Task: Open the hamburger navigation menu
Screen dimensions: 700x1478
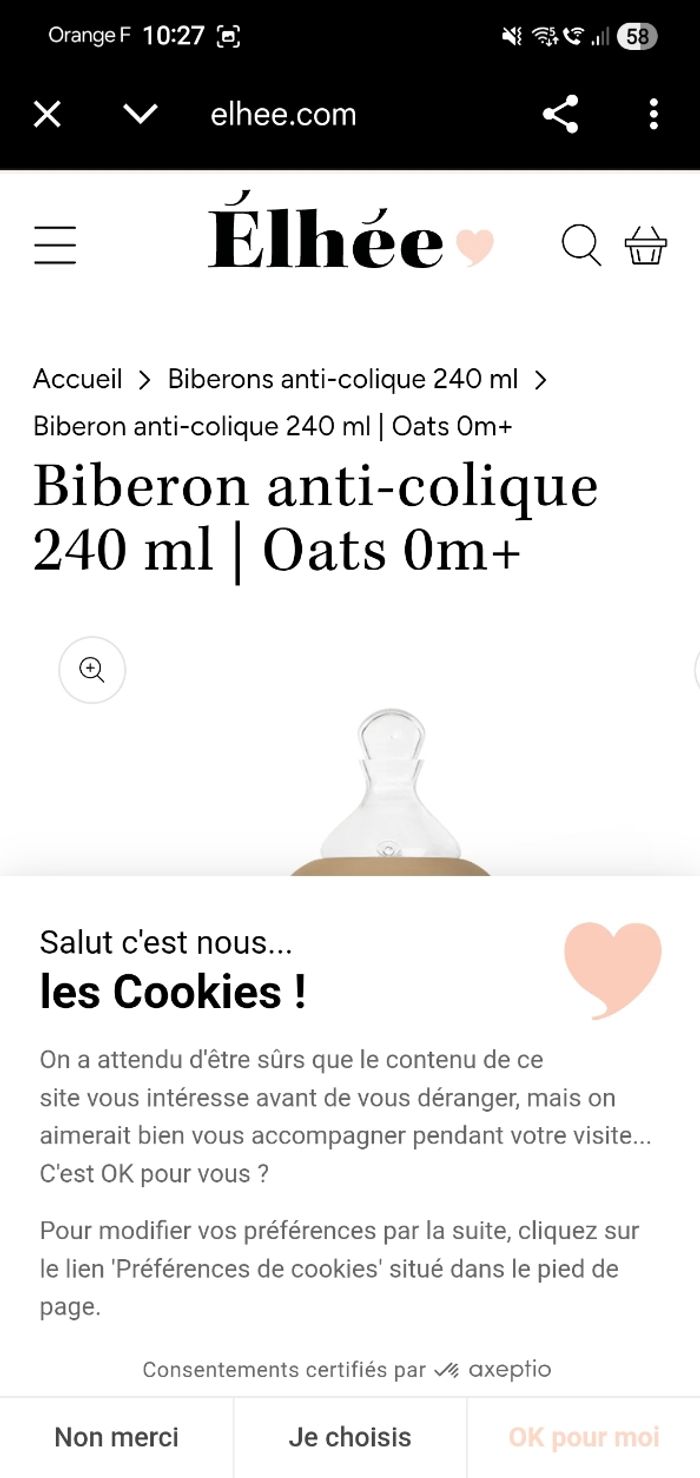Action: click(55, 245)
